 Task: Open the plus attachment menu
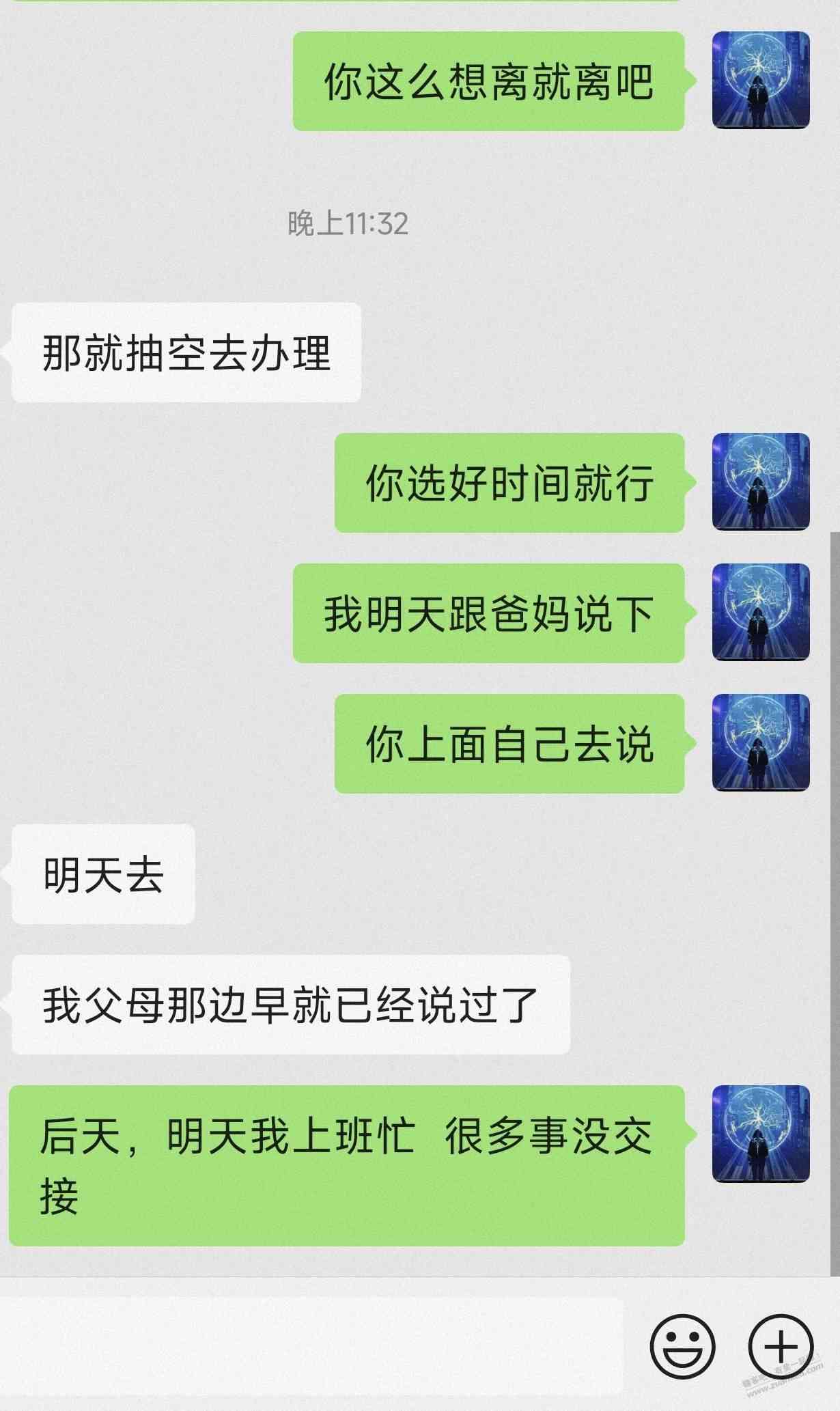[781, 1346]
